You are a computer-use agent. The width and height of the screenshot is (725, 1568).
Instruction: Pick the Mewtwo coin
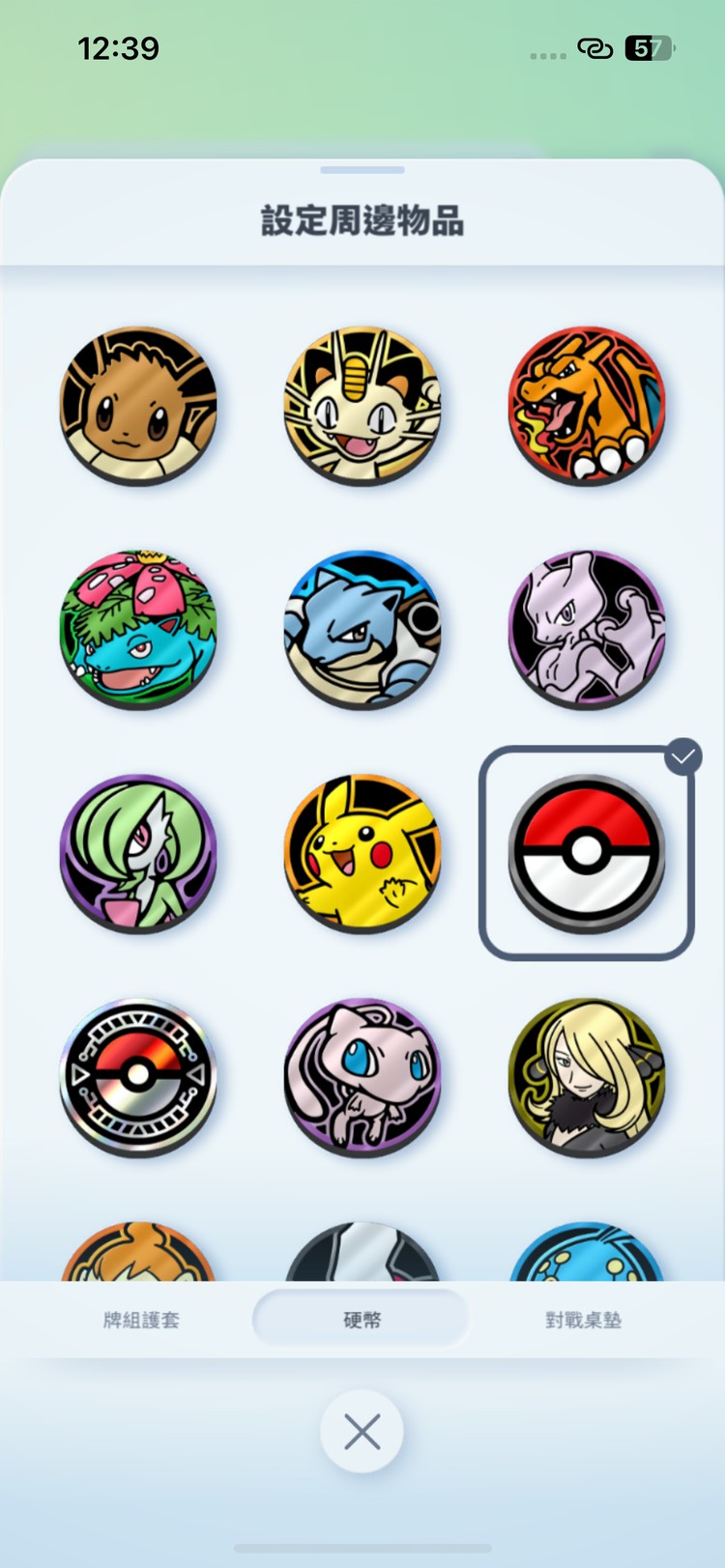point(587,629)
